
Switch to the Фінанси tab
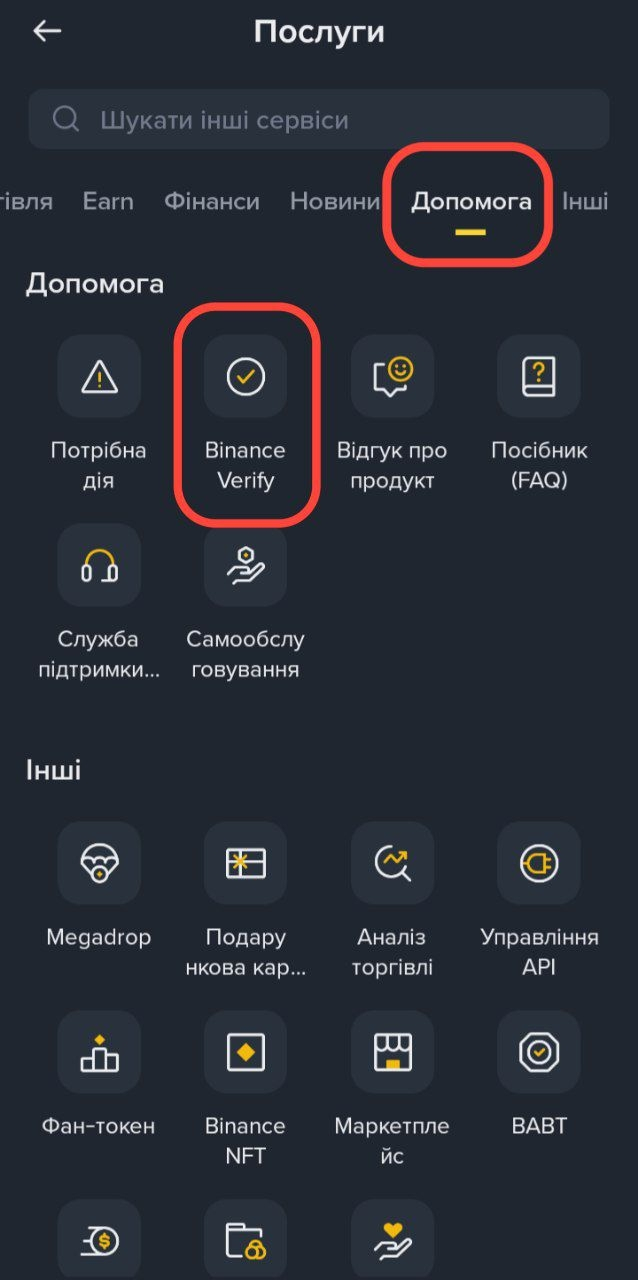(211, 202)
